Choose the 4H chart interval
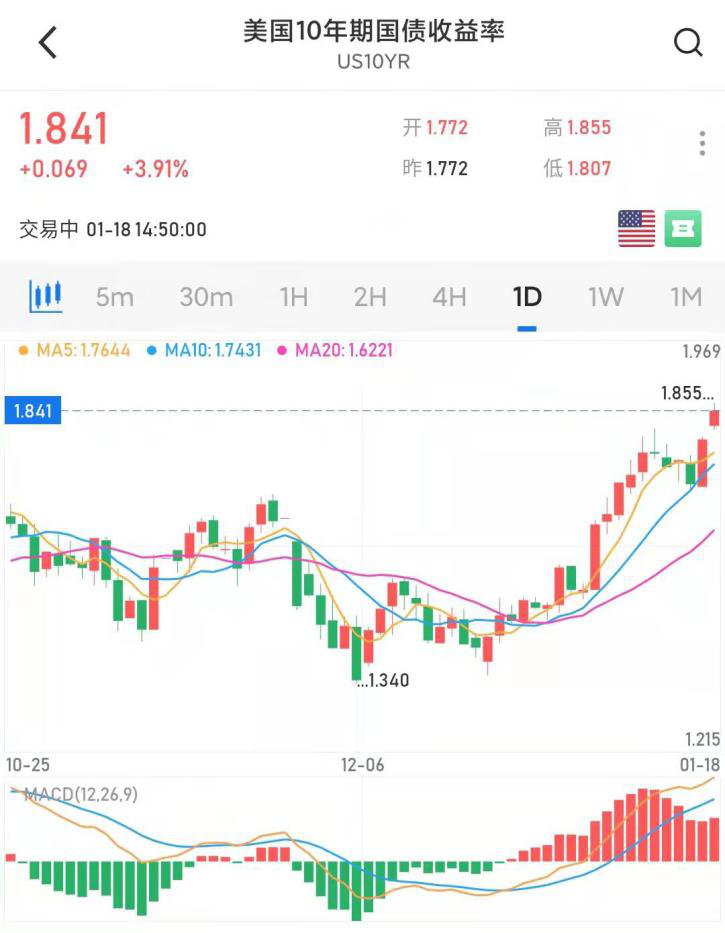The image size is (725, 933). pos(449,297)
